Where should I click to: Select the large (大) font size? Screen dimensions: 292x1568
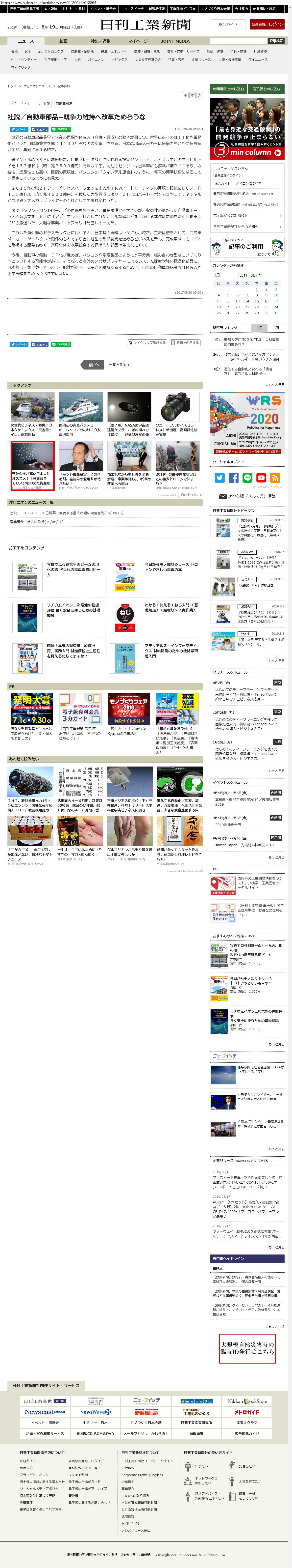pos(199,96)
